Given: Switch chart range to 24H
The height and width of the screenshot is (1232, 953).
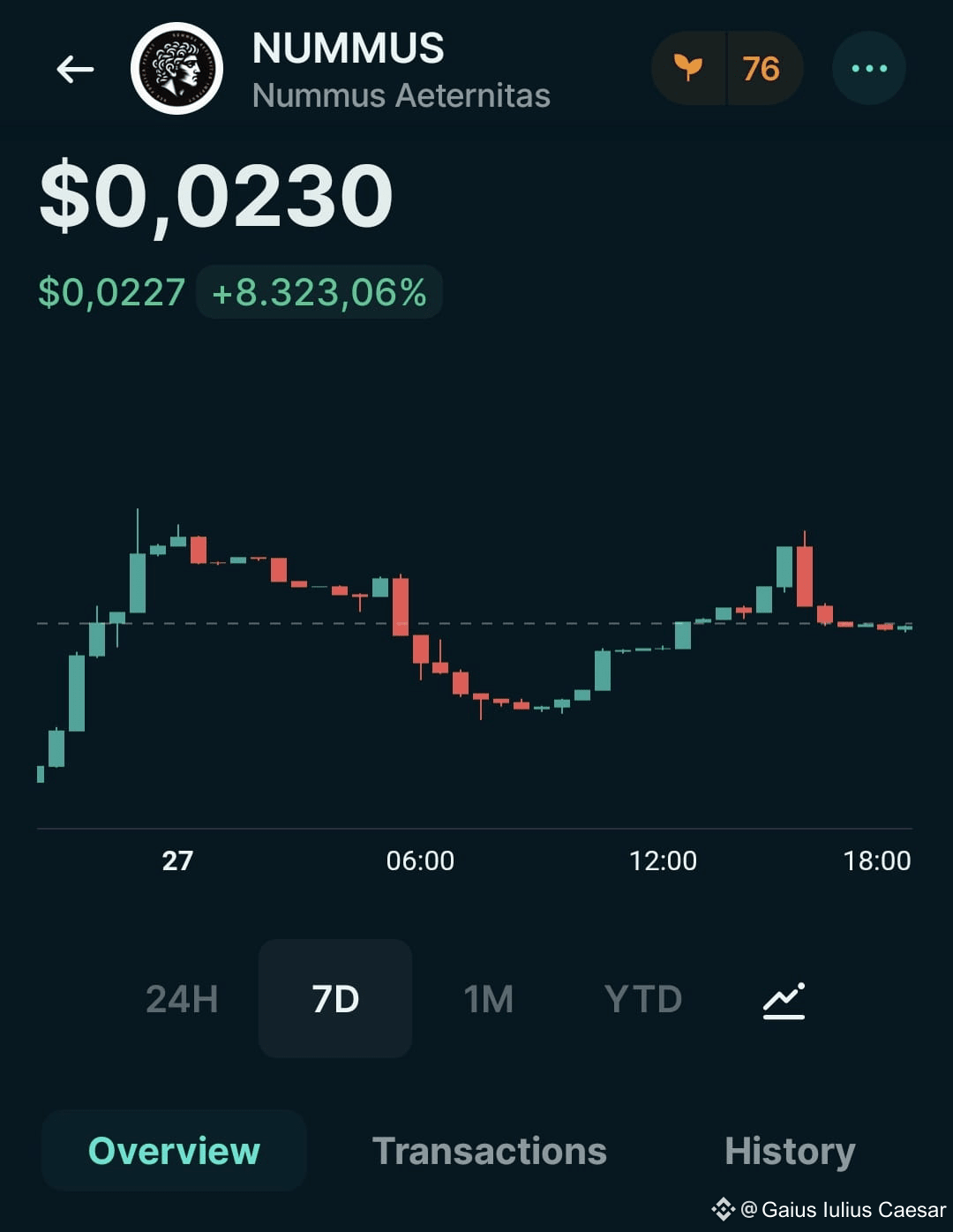Looking at the screenshot, I should [x=182, y=999].
